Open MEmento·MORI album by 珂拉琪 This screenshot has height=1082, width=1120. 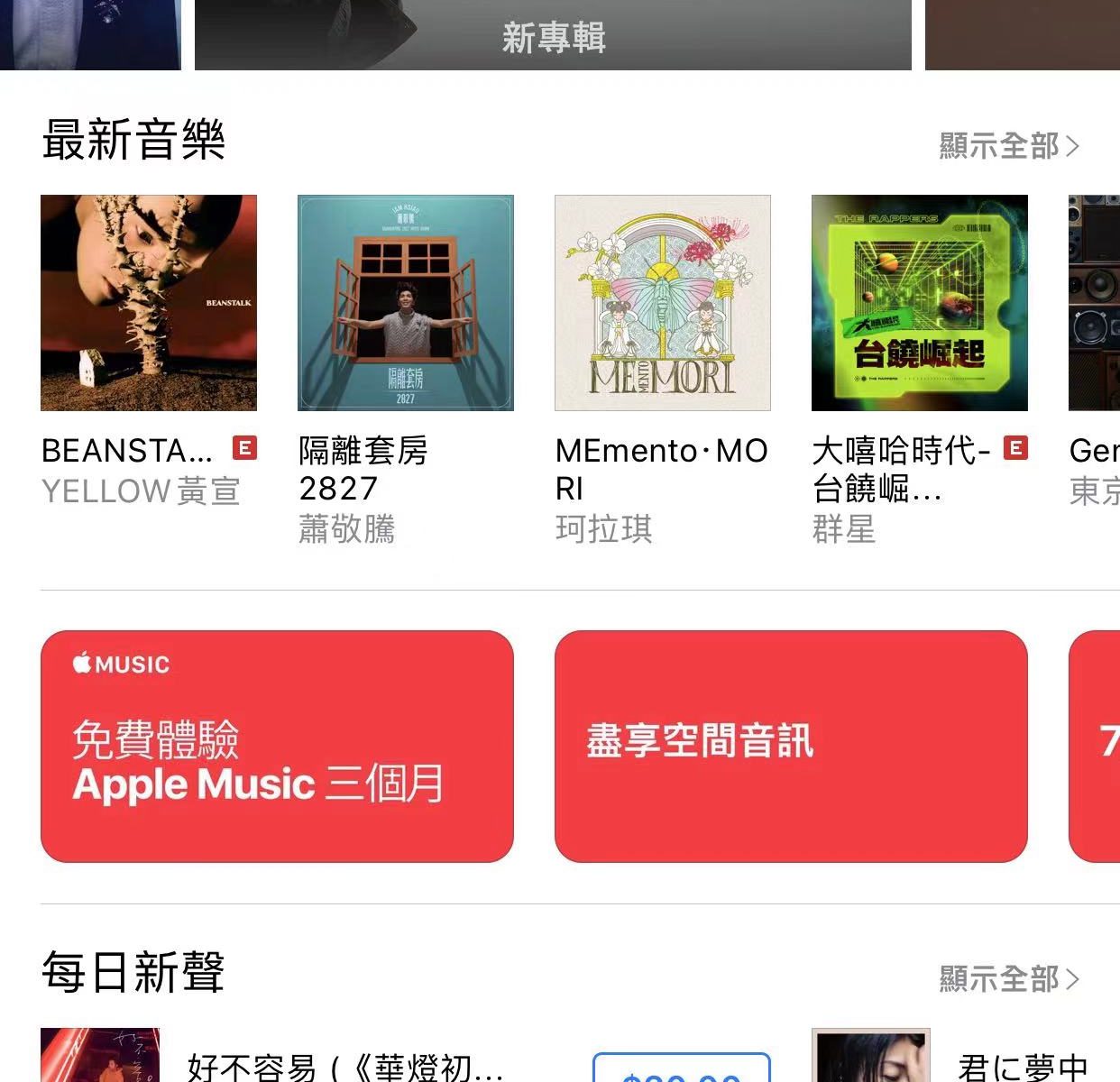[x=663, y=303]
